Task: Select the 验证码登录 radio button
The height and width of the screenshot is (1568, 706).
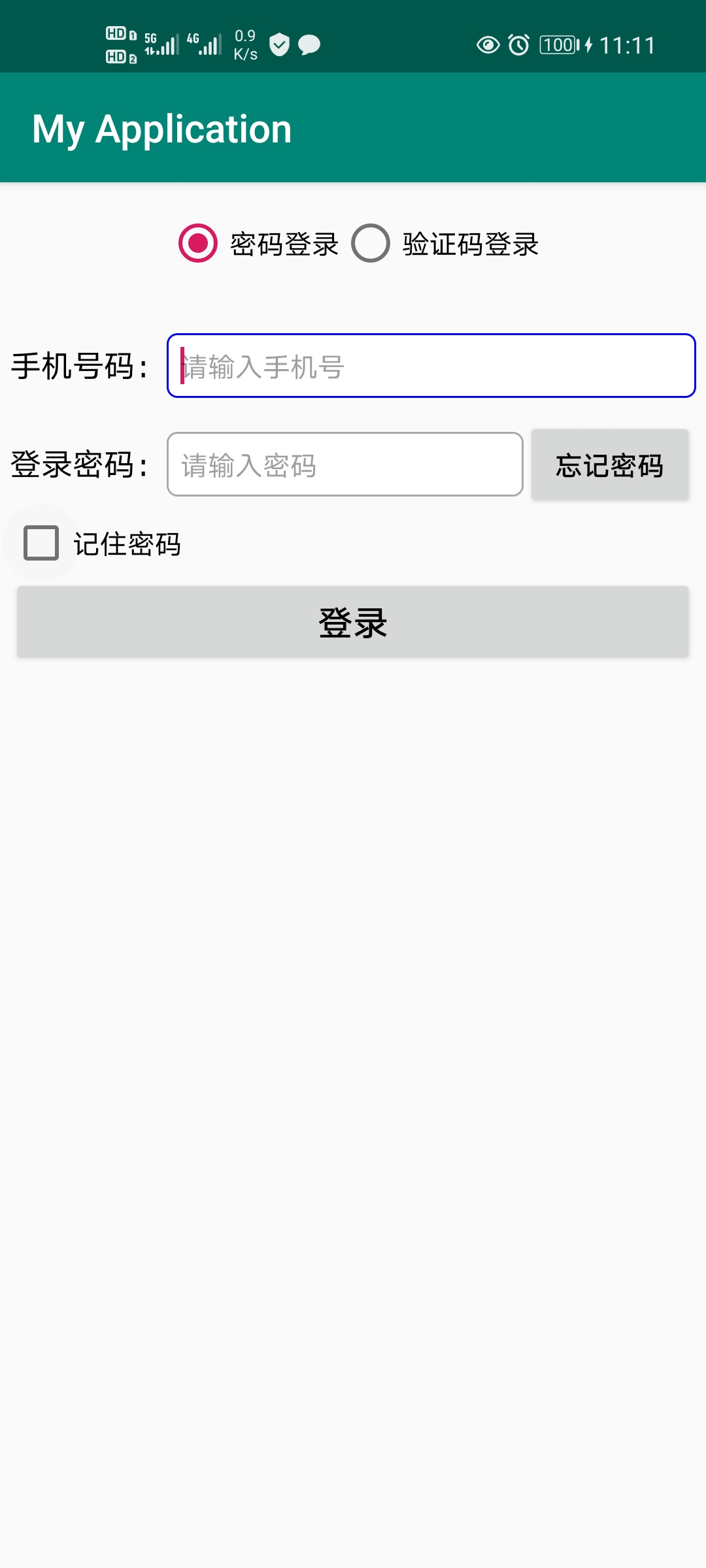Action: pos(371,245)
